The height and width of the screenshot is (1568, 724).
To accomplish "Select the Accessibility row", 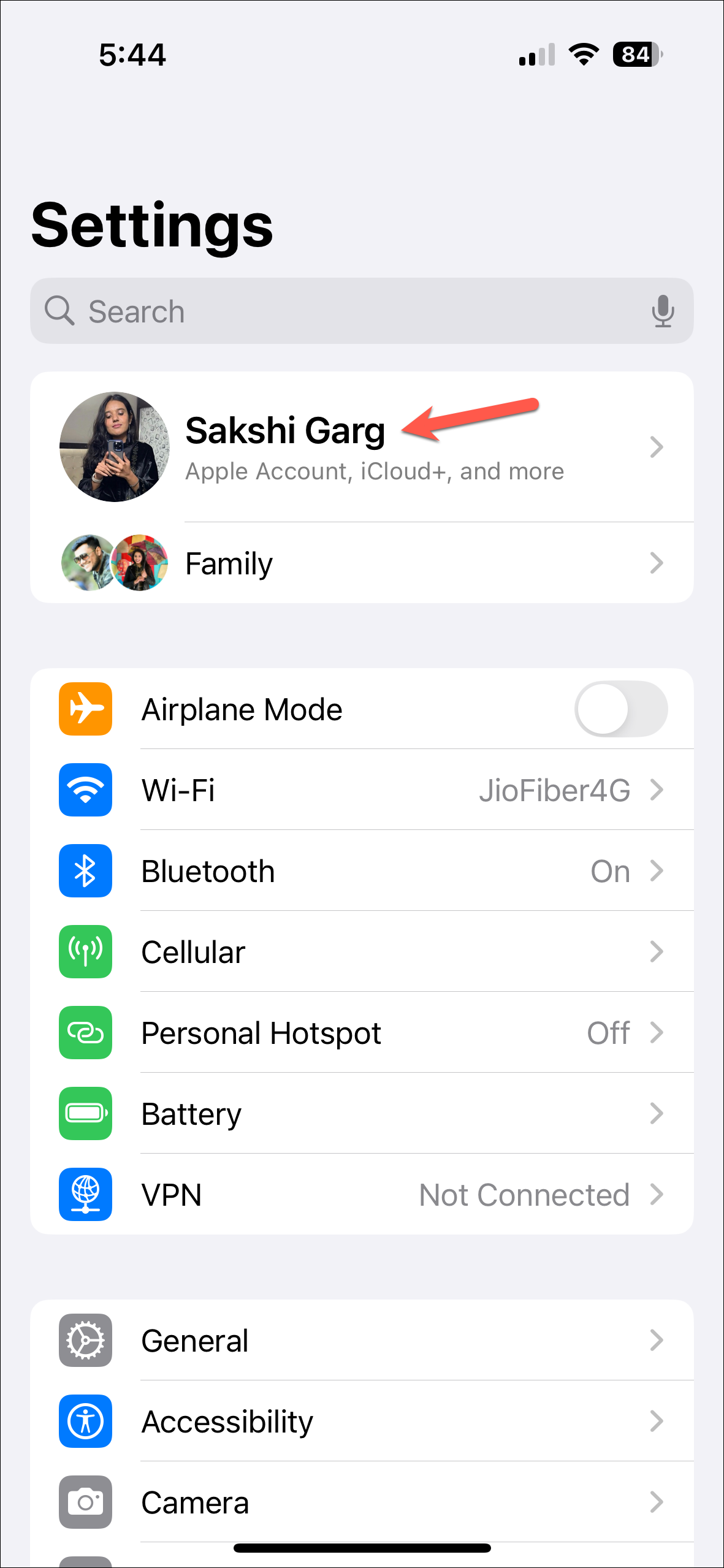I will point(362,1421).
